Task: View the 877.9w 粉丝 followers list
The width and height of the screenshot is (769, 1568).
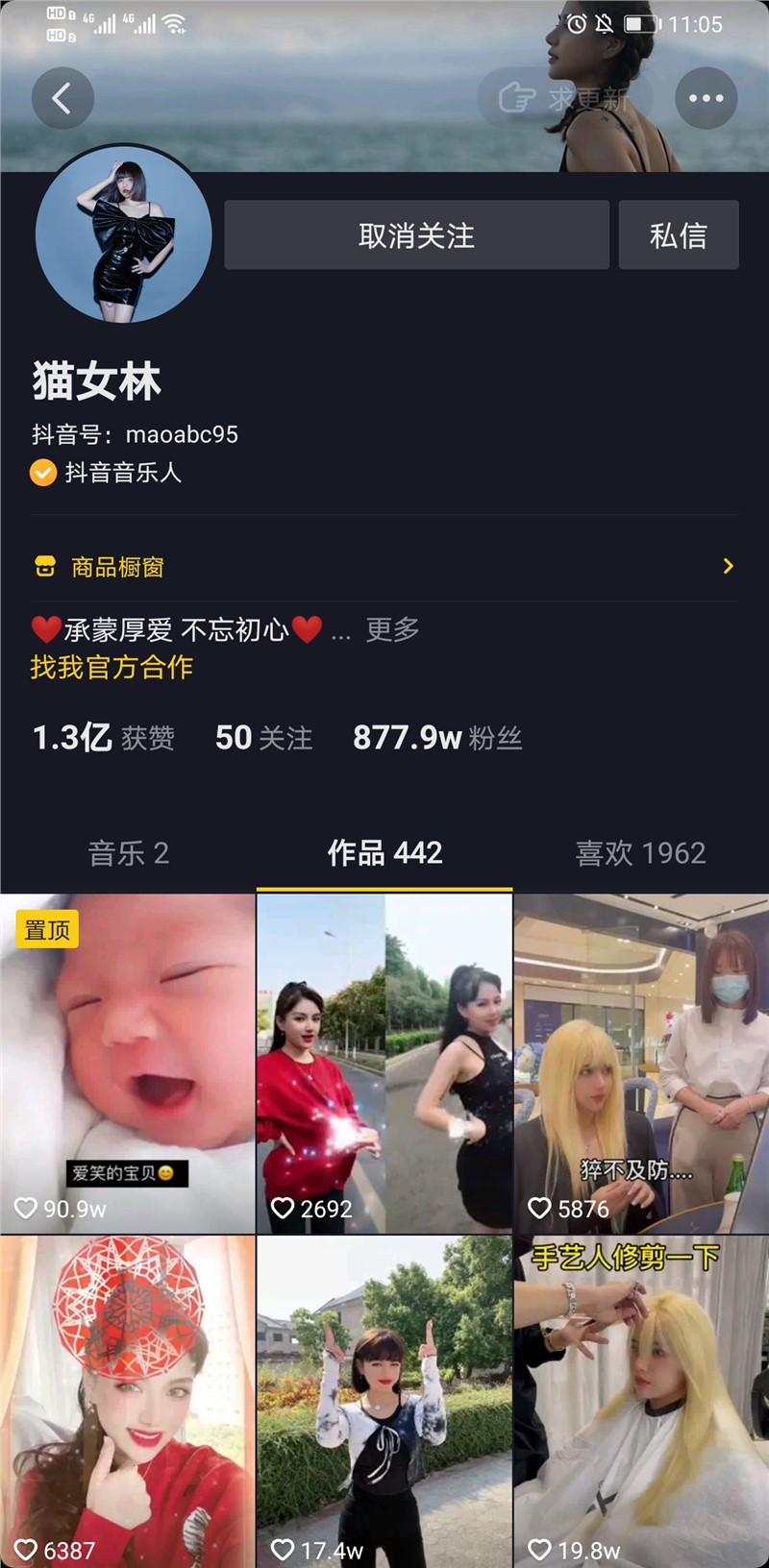Action: click(436, 738)
